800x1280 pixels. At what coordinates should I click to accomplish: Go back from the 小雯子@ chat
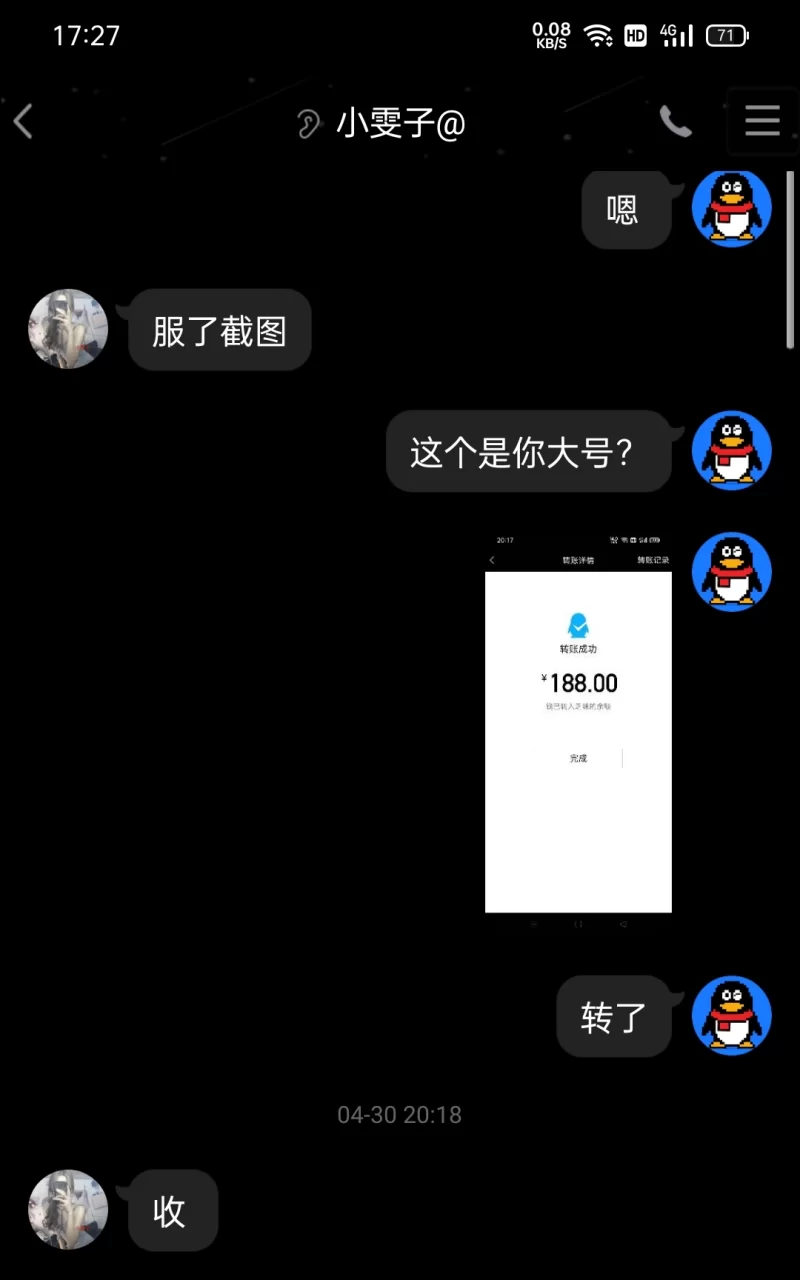pos(24,122)
